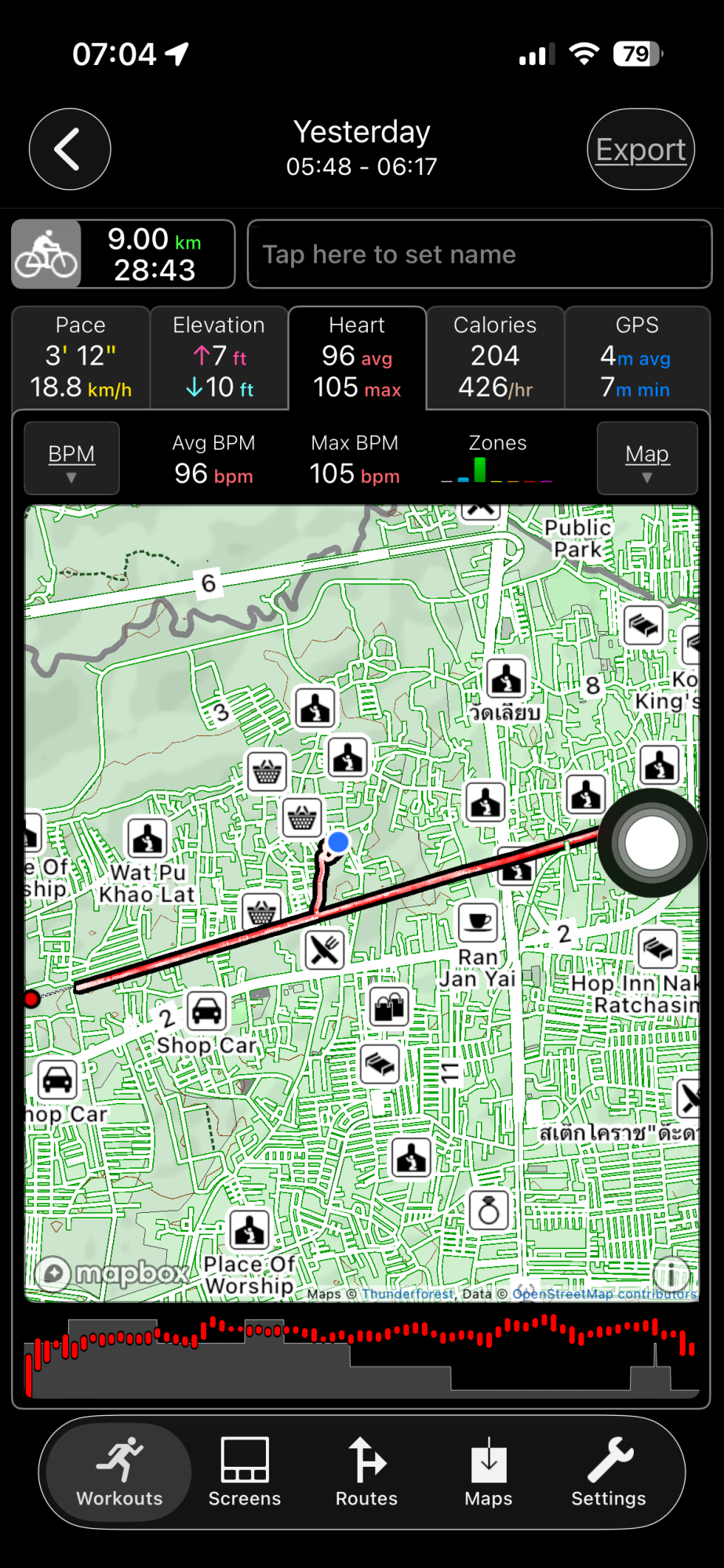724x1568 pixels.
Task: Open the Routes section
Action: 366,1472
